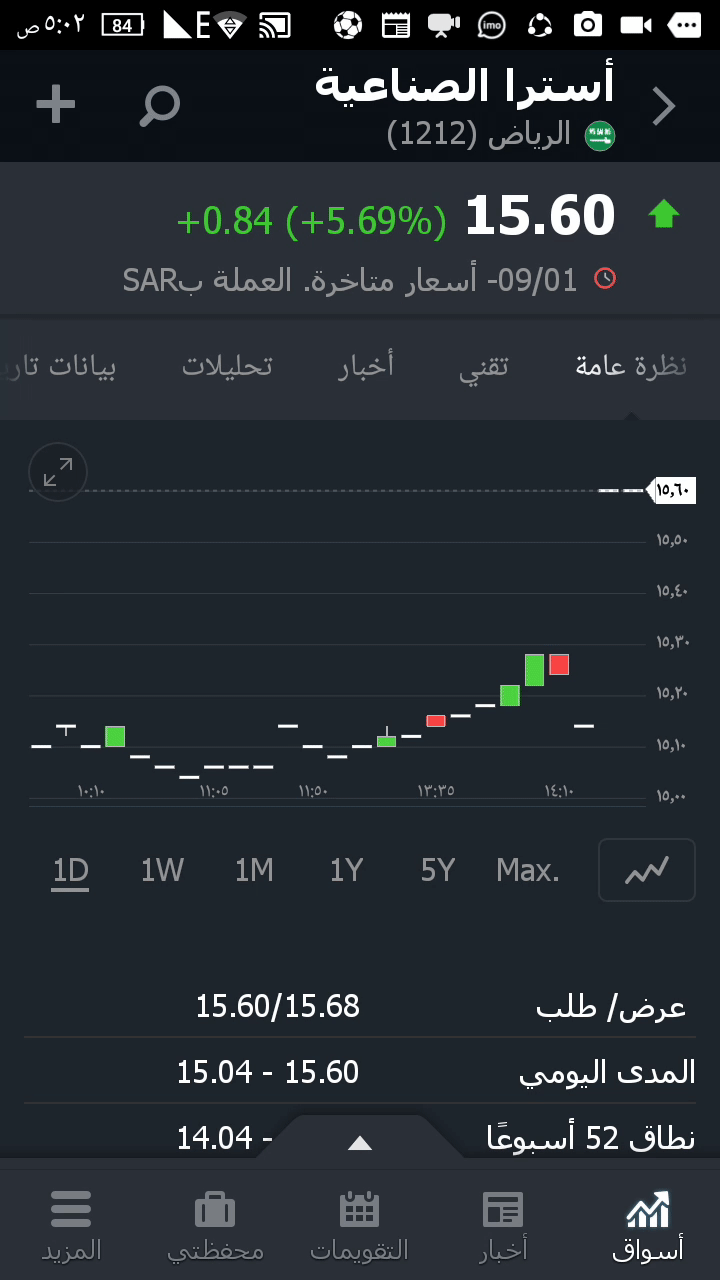This screenshot has height=1280, width=720.
Task: Select the 1D chart range
Action: coord(71,871)
